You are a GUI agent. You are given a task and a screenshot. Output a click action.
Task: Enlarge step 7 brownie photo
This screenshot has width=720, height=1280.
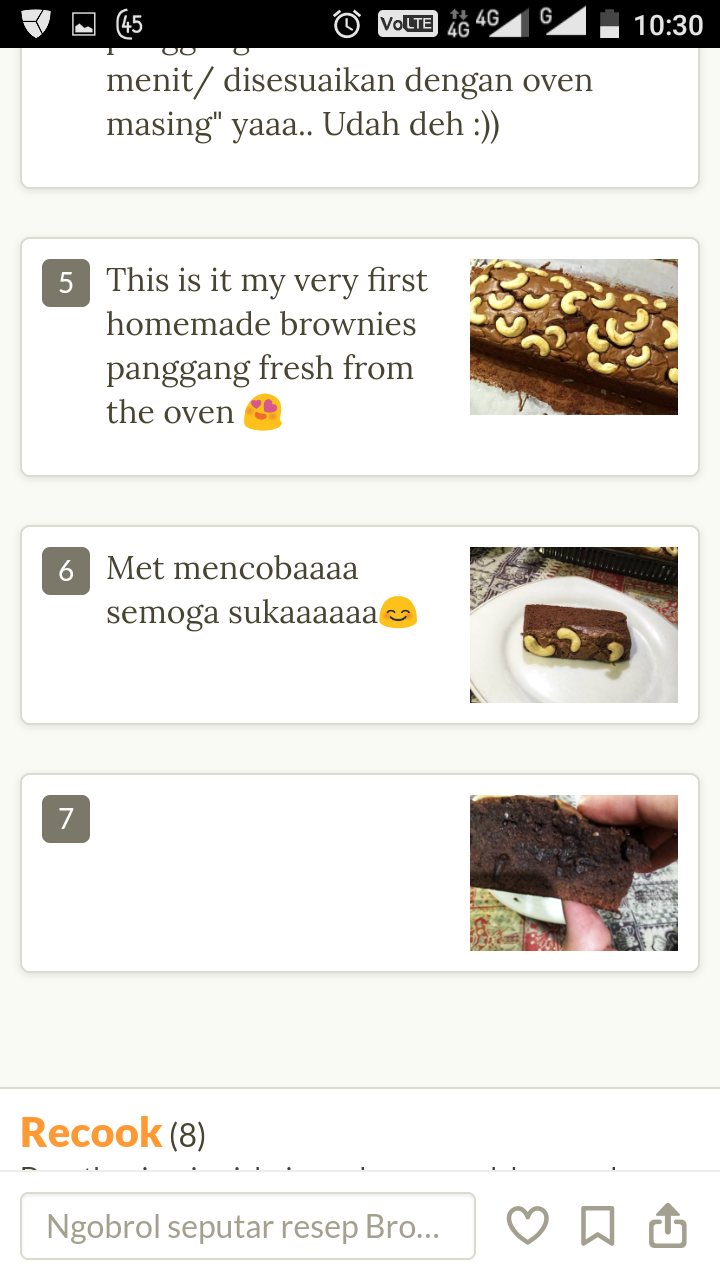coord(574,873)
